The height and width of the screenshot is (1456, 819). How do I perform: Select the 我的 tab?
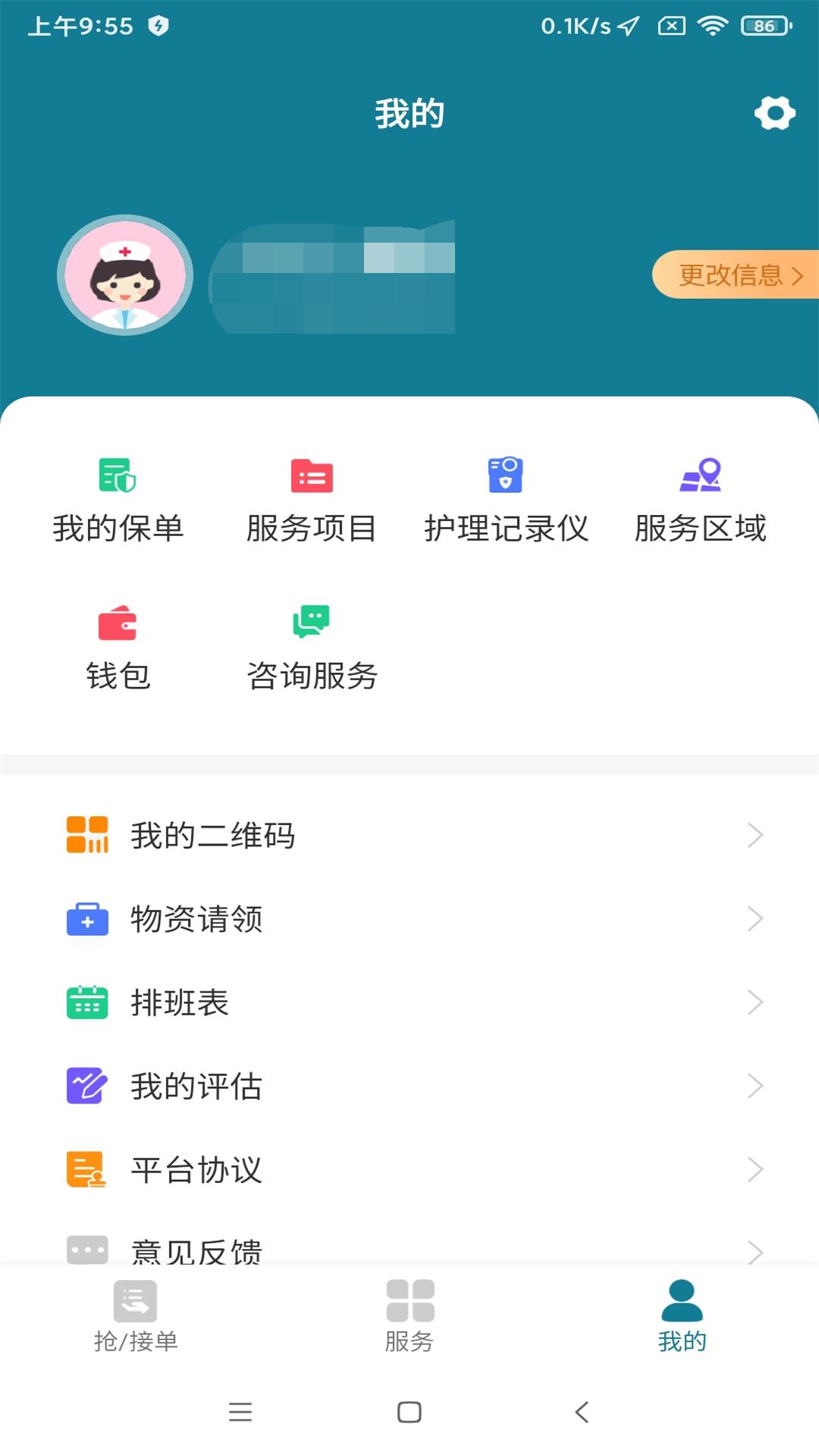click(682, 1316)
